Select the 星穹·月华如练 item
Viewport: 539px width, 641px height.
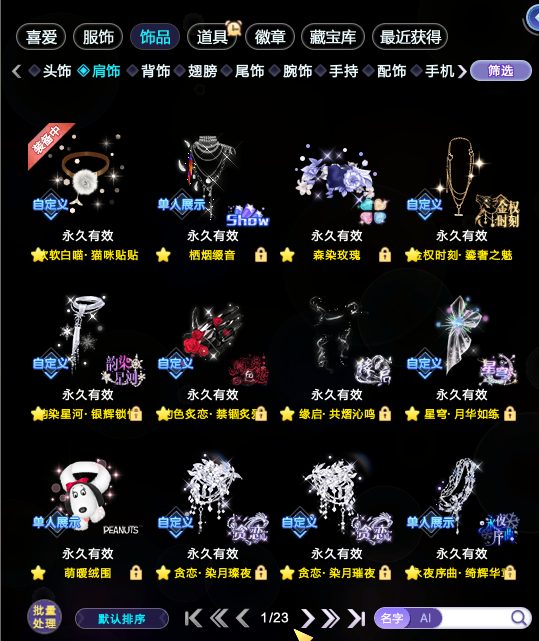(x=461, y=356)
